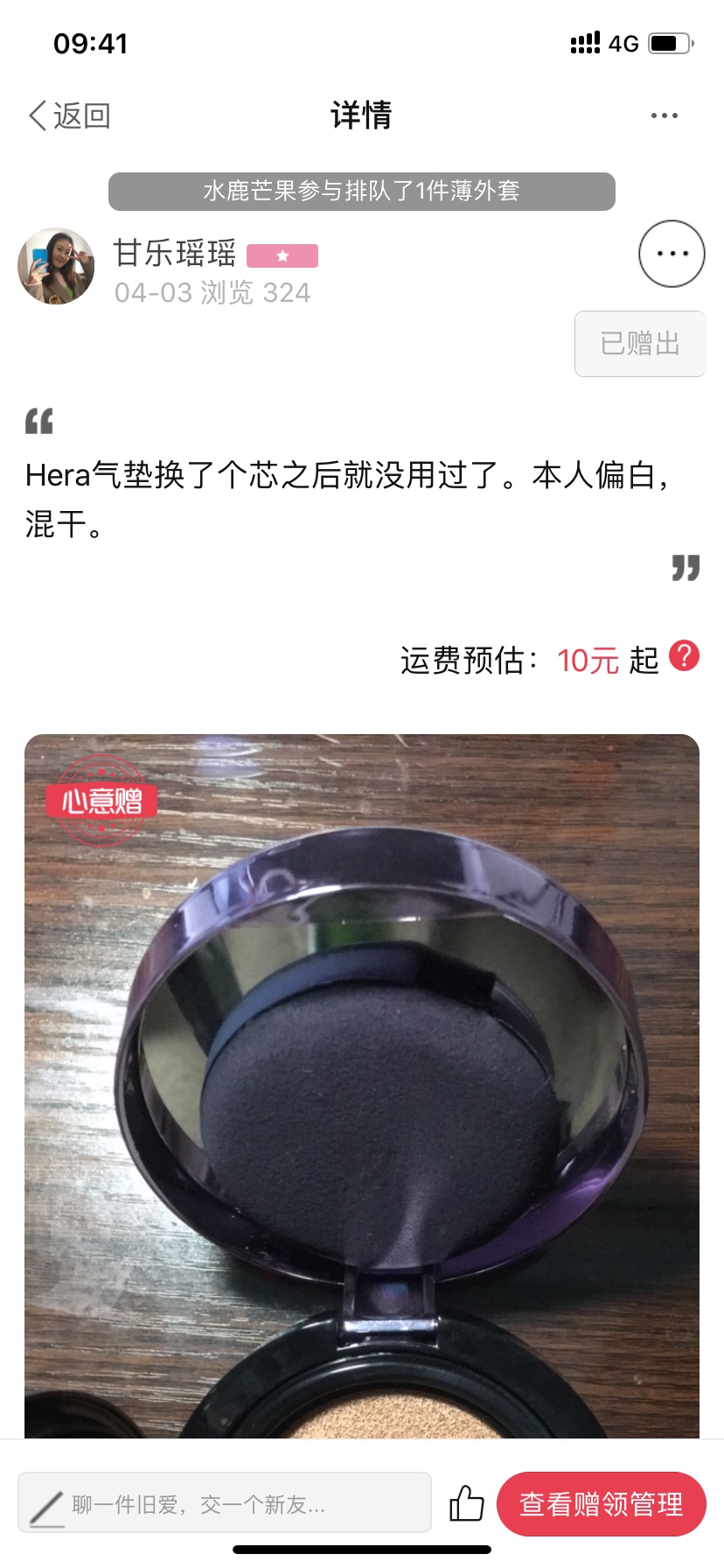724x1568 pixels.
Task: Tap the comment input field
Action: [x=225, y=1502]
